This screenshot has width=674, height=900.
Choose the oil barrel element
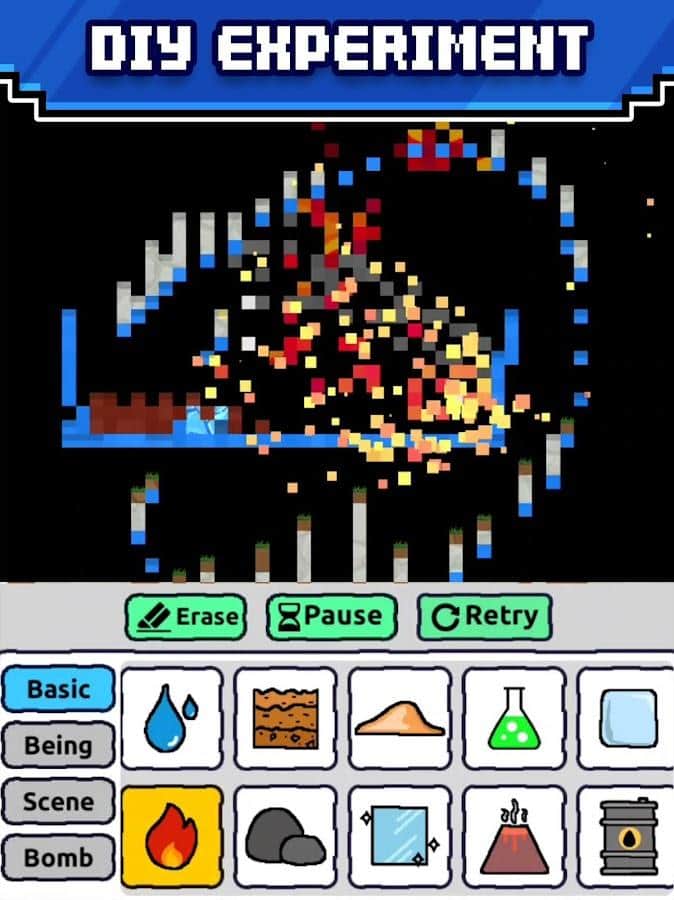click(627, 837)
